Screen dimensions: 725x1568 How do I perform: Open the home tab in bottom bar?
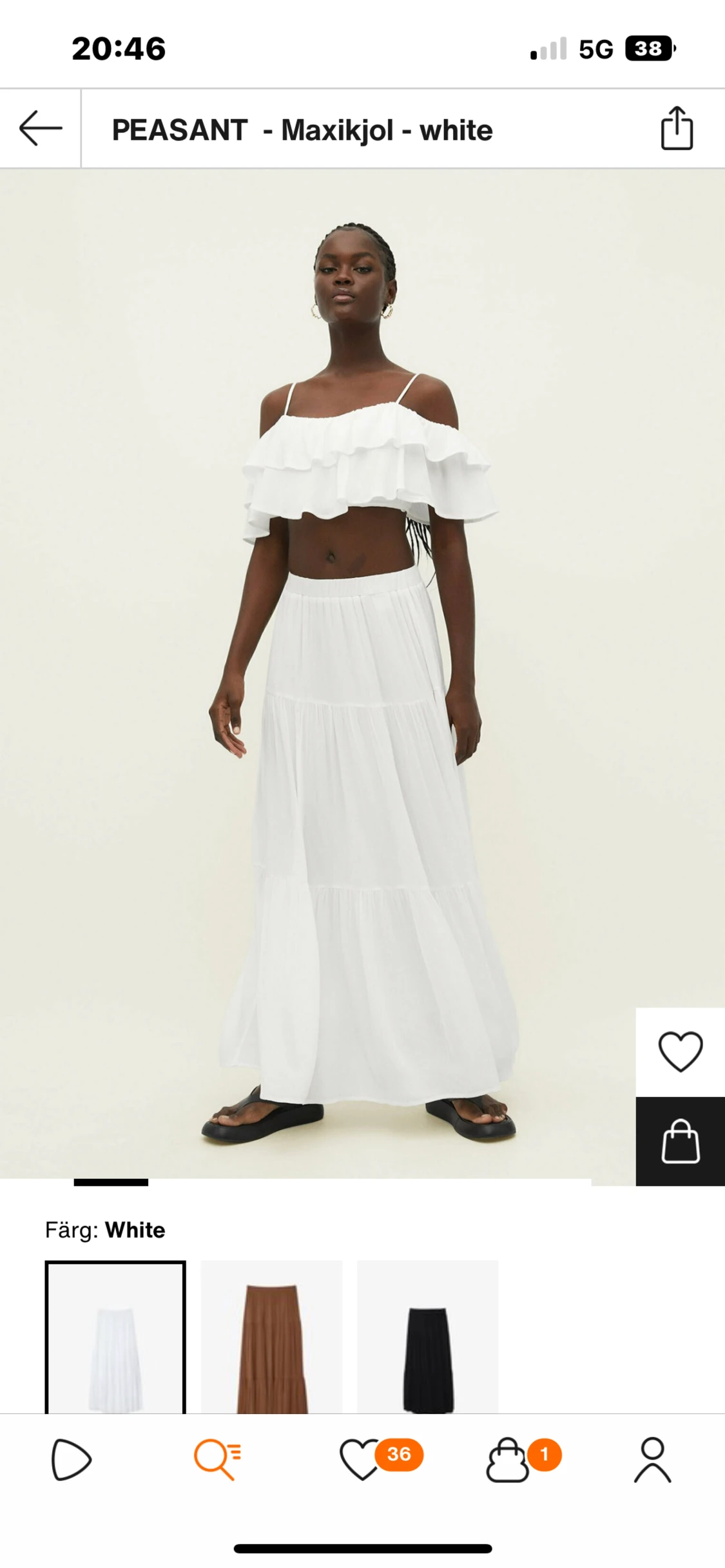[71, 1459]
